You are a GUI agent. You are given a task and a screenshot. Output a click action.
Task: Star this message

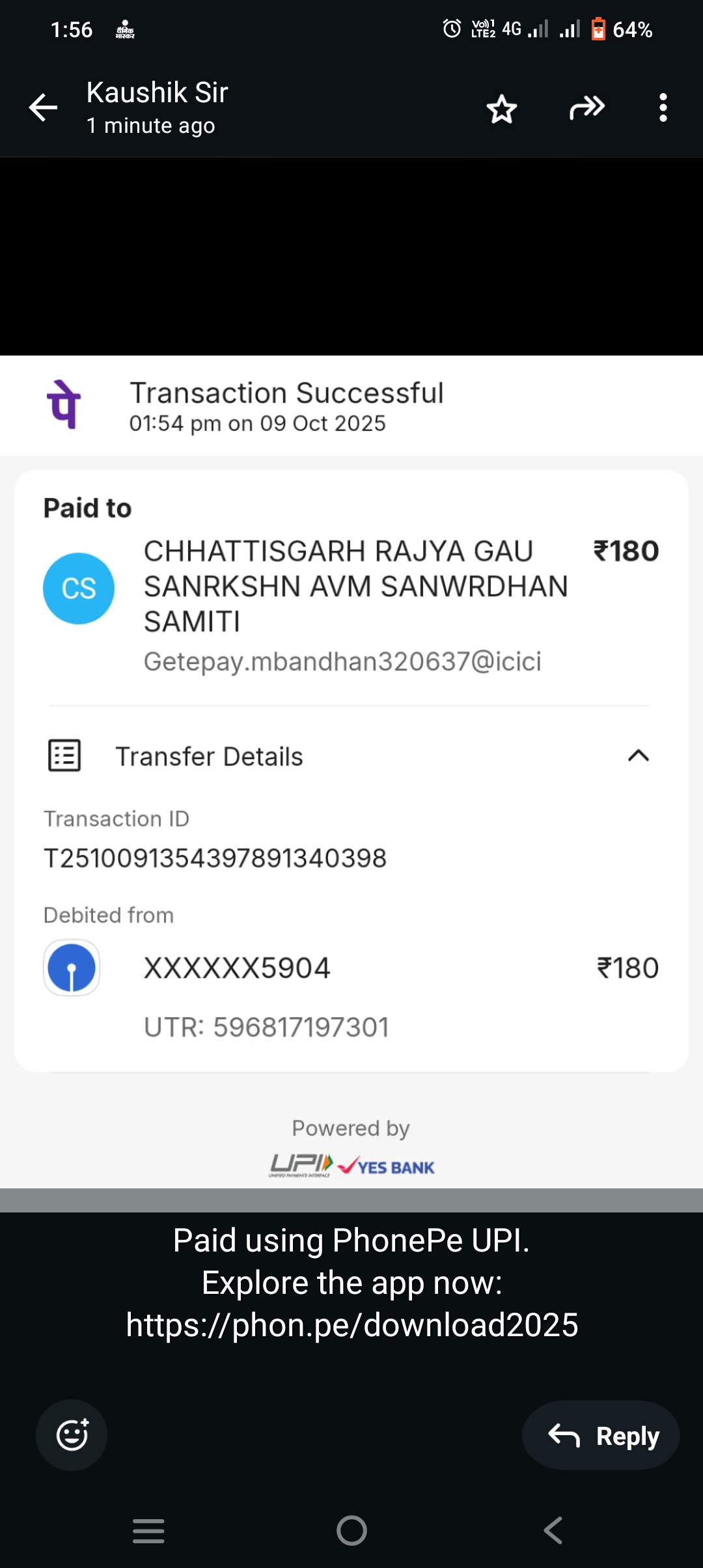[501, 108]
